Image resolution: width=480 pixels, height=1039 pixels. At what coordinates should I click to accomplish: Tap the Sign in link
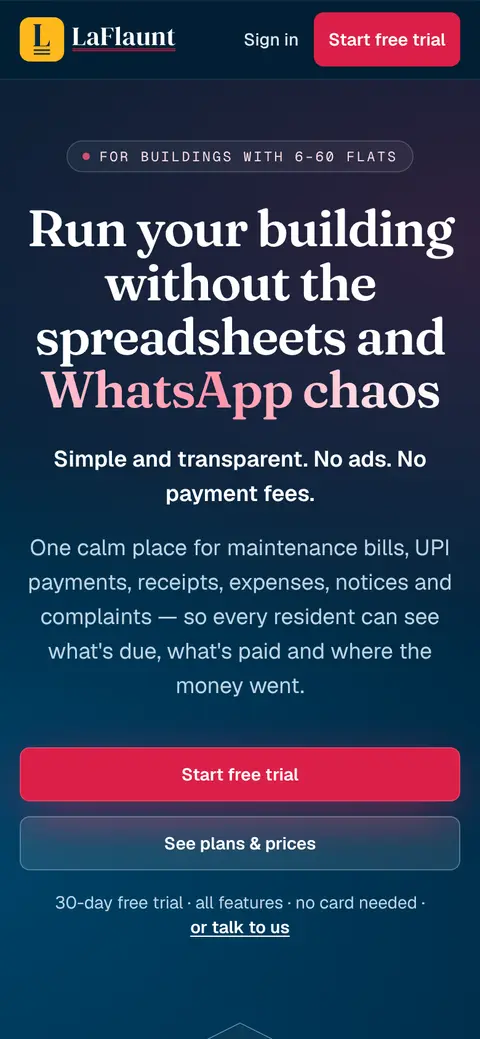271,40
